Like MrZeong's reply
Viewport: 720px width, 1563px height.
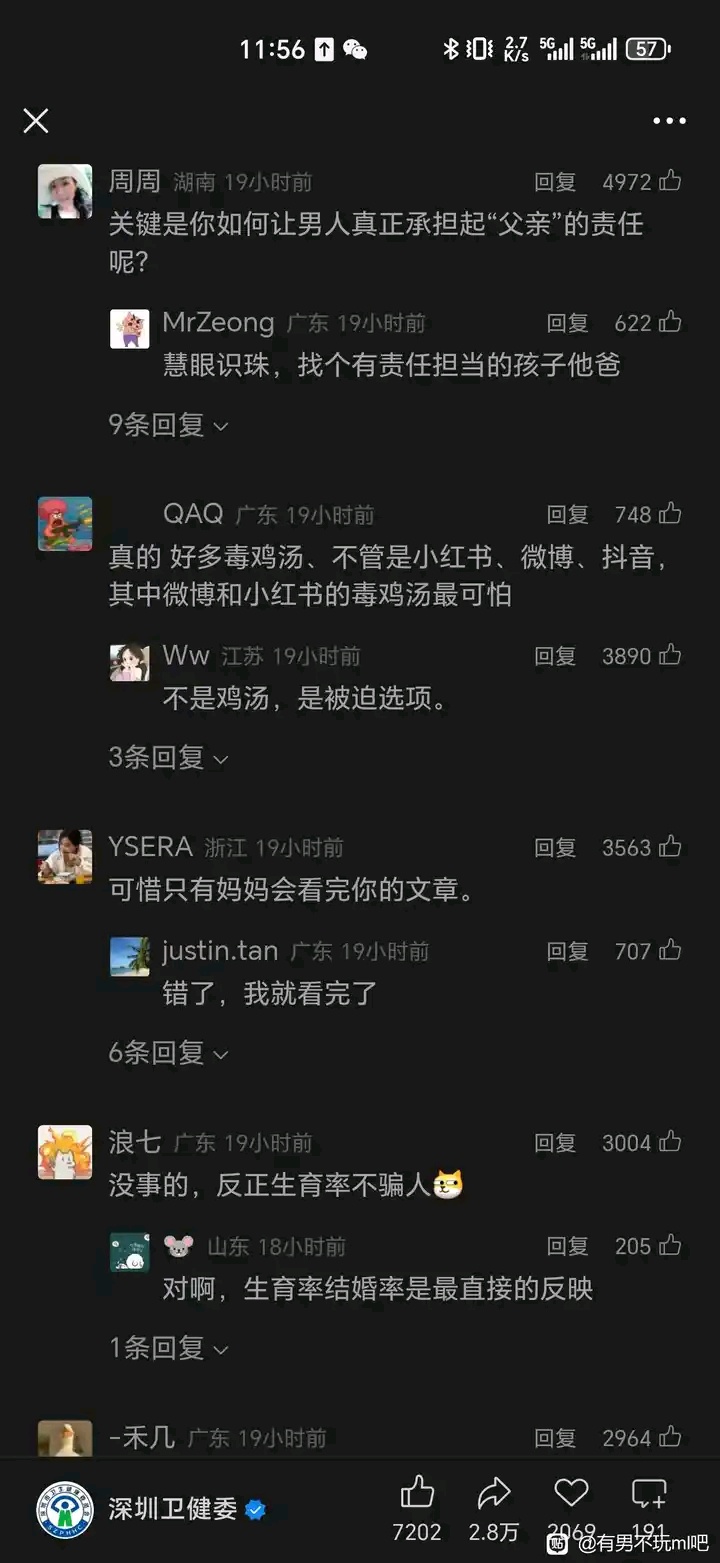point(670,322)
